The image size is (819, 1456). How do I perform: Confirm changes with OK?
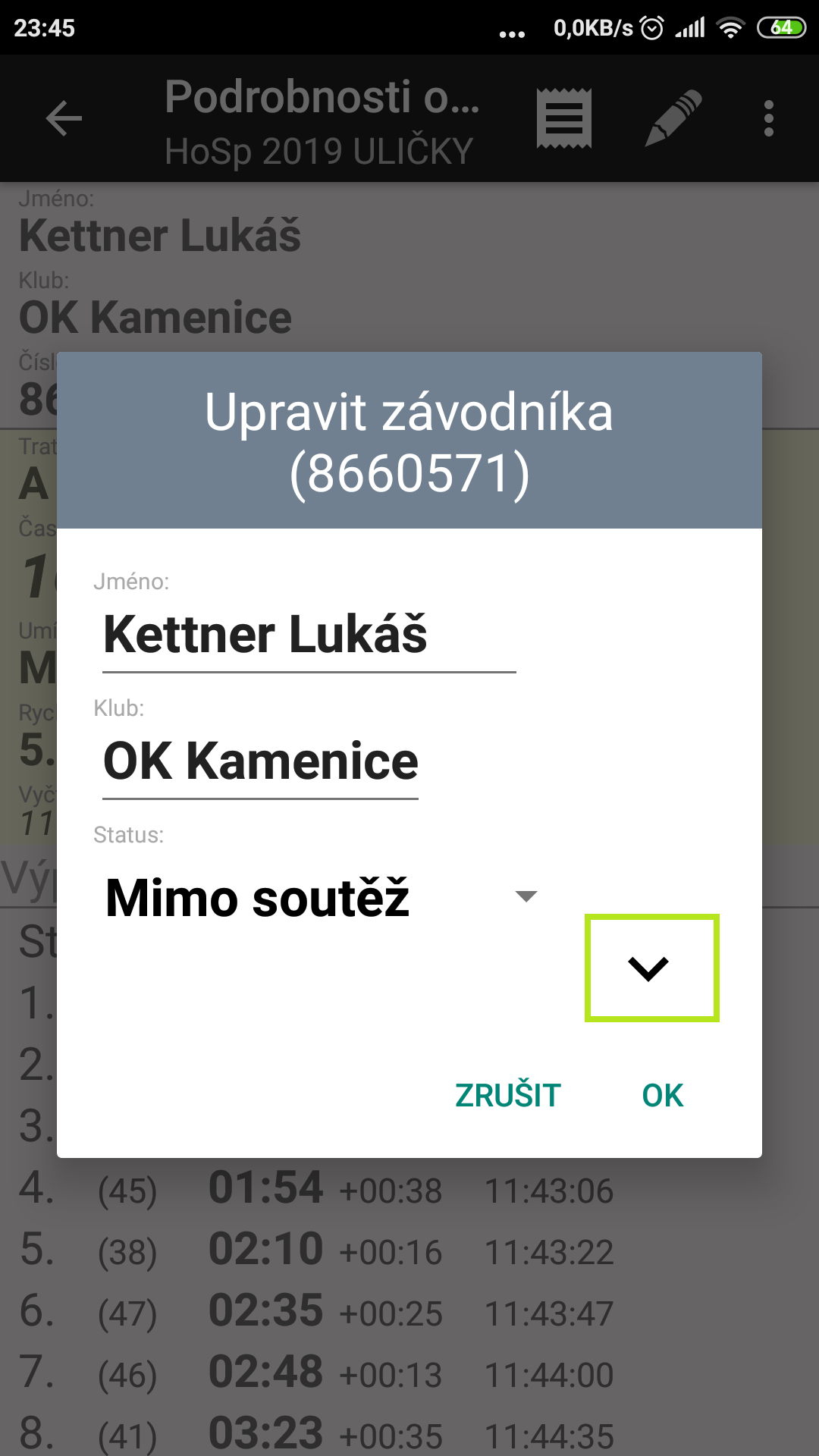[662, 1095]
